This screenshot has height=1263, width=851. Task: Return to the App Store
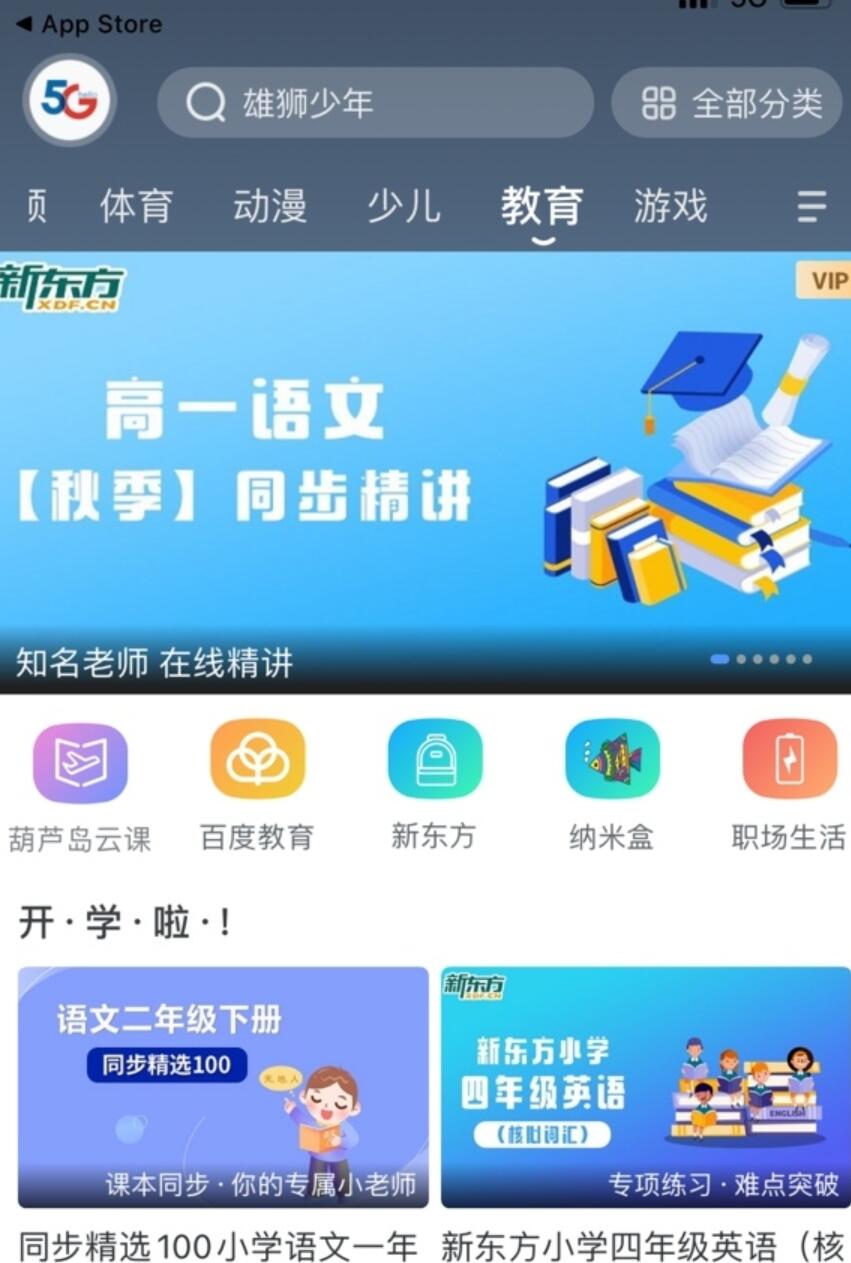[x=88, y=24]
